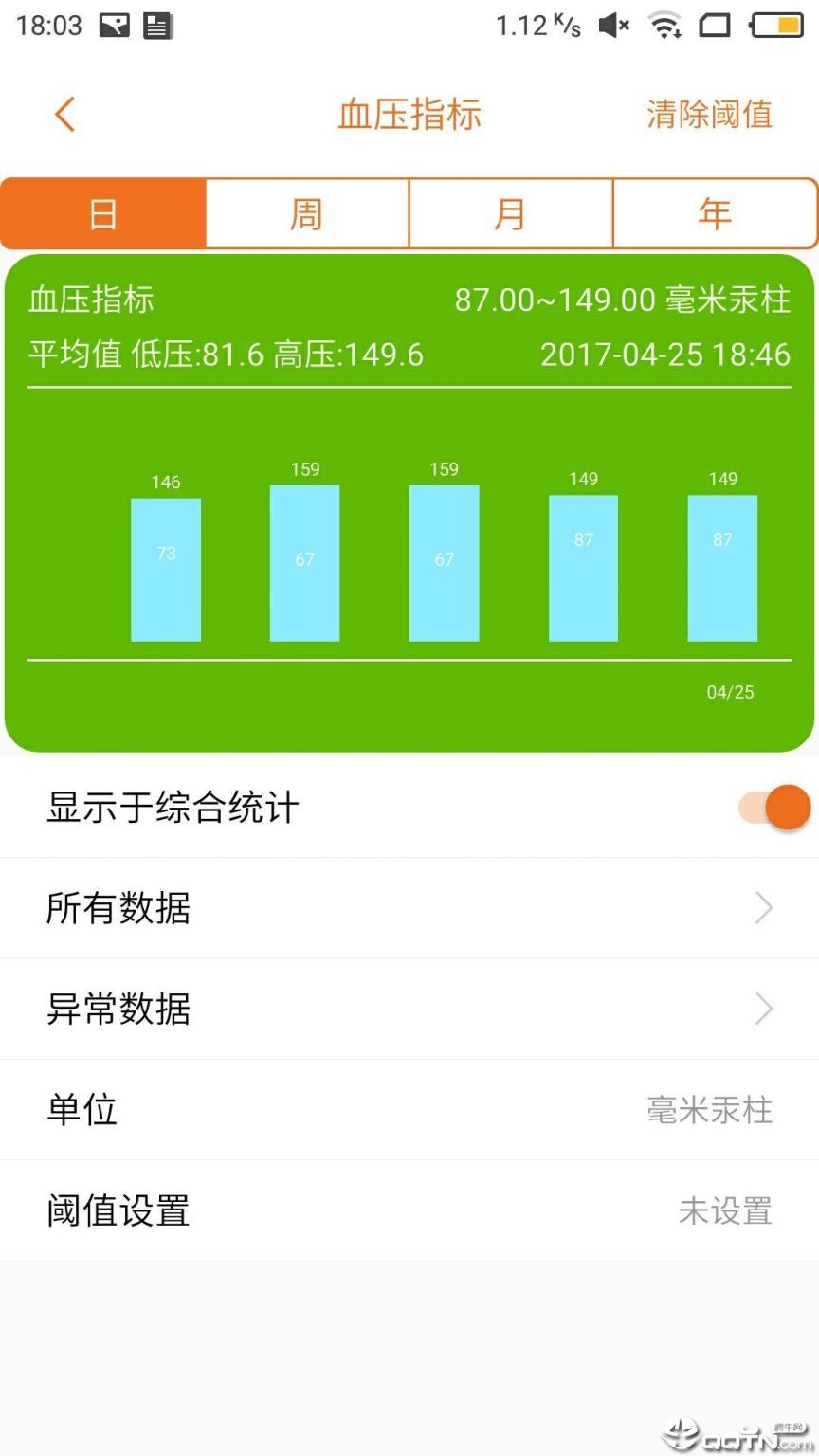Tap the muted volume icon in status bar
819x1456 pixels.
pos(611,26)
